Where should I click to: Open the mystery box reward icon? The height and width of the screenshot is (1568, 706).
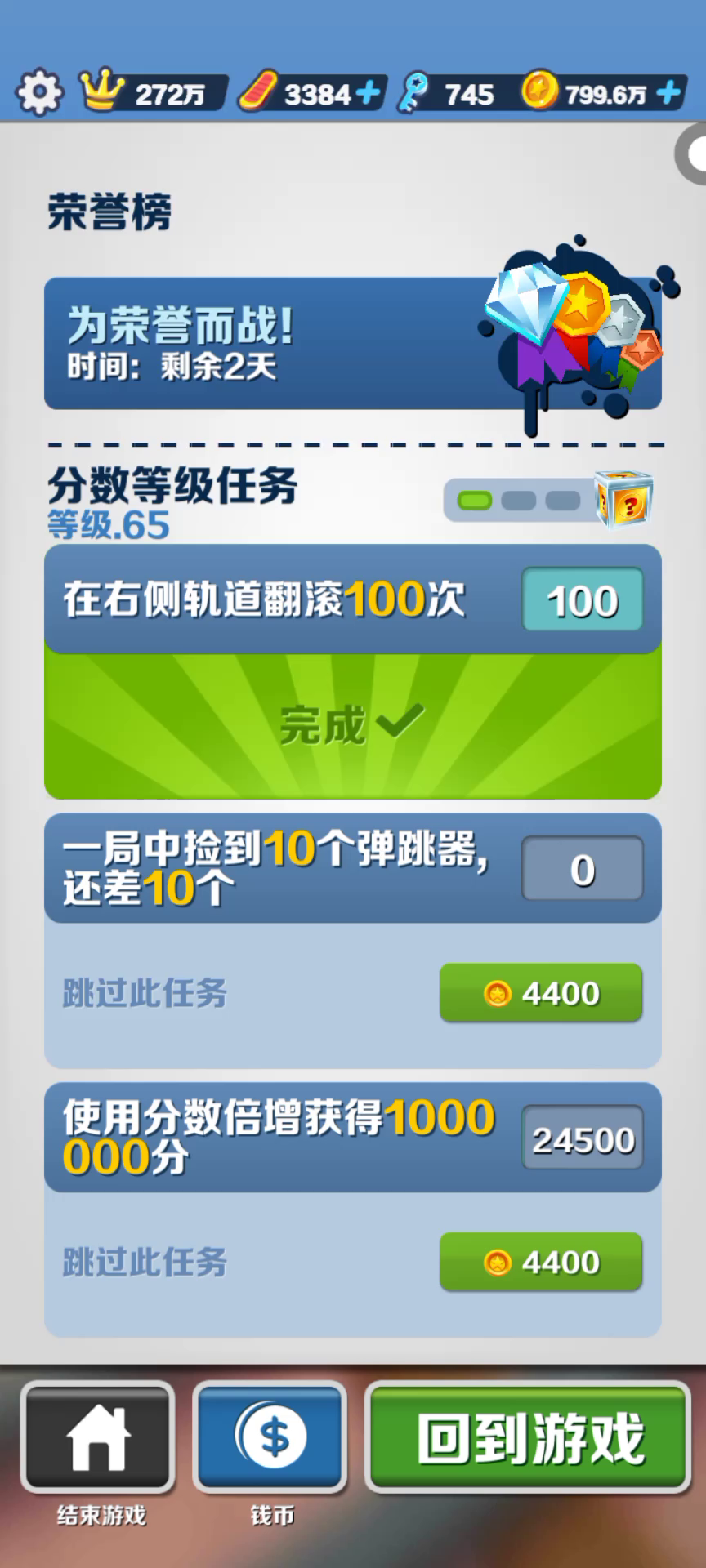coord(623,500)
